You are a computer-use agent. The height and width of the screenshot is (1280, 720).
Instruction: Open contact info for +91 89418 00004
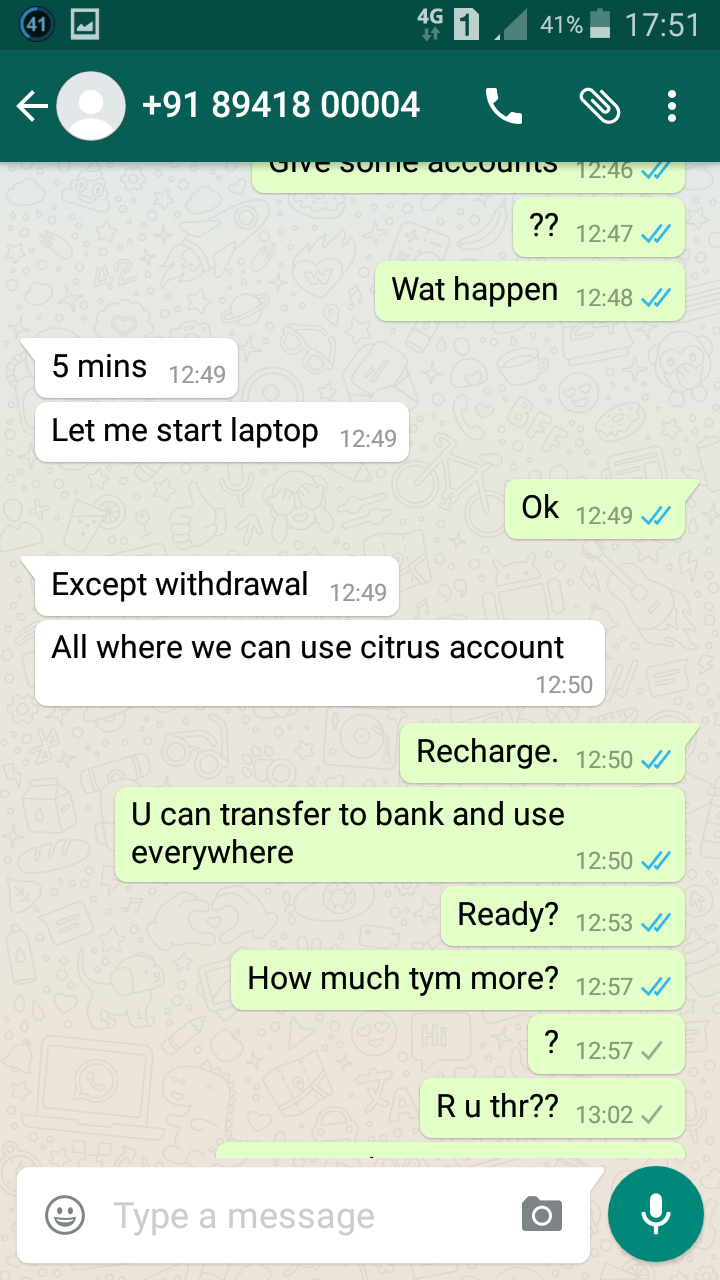point(281,105)
